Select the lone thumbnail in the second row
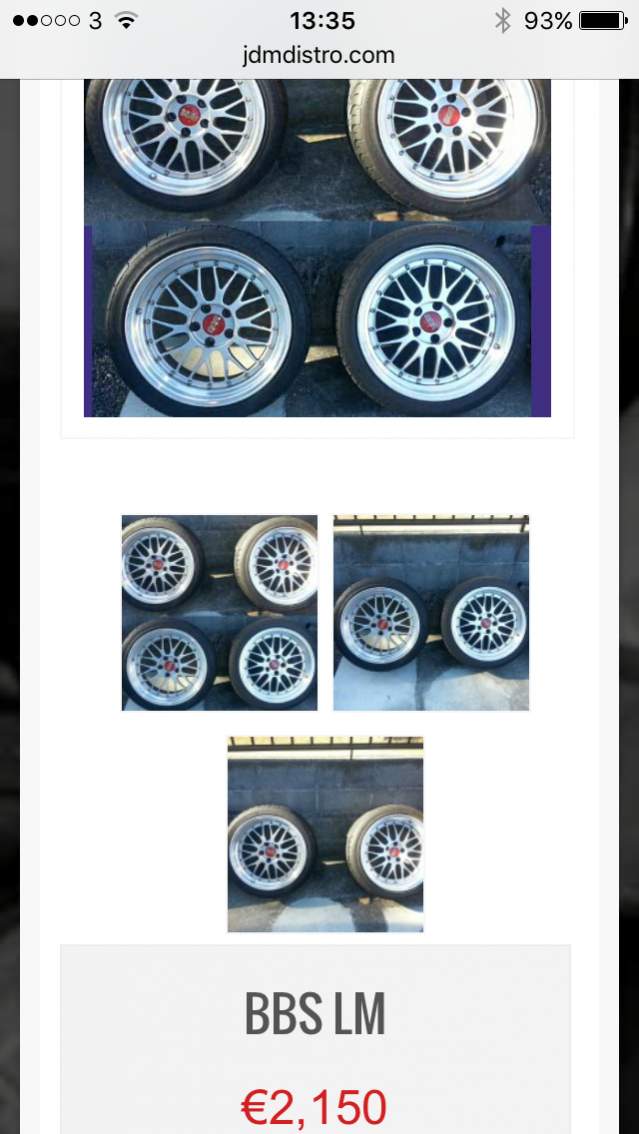Viewport: 639px width, 1134px height. (325, 834)
